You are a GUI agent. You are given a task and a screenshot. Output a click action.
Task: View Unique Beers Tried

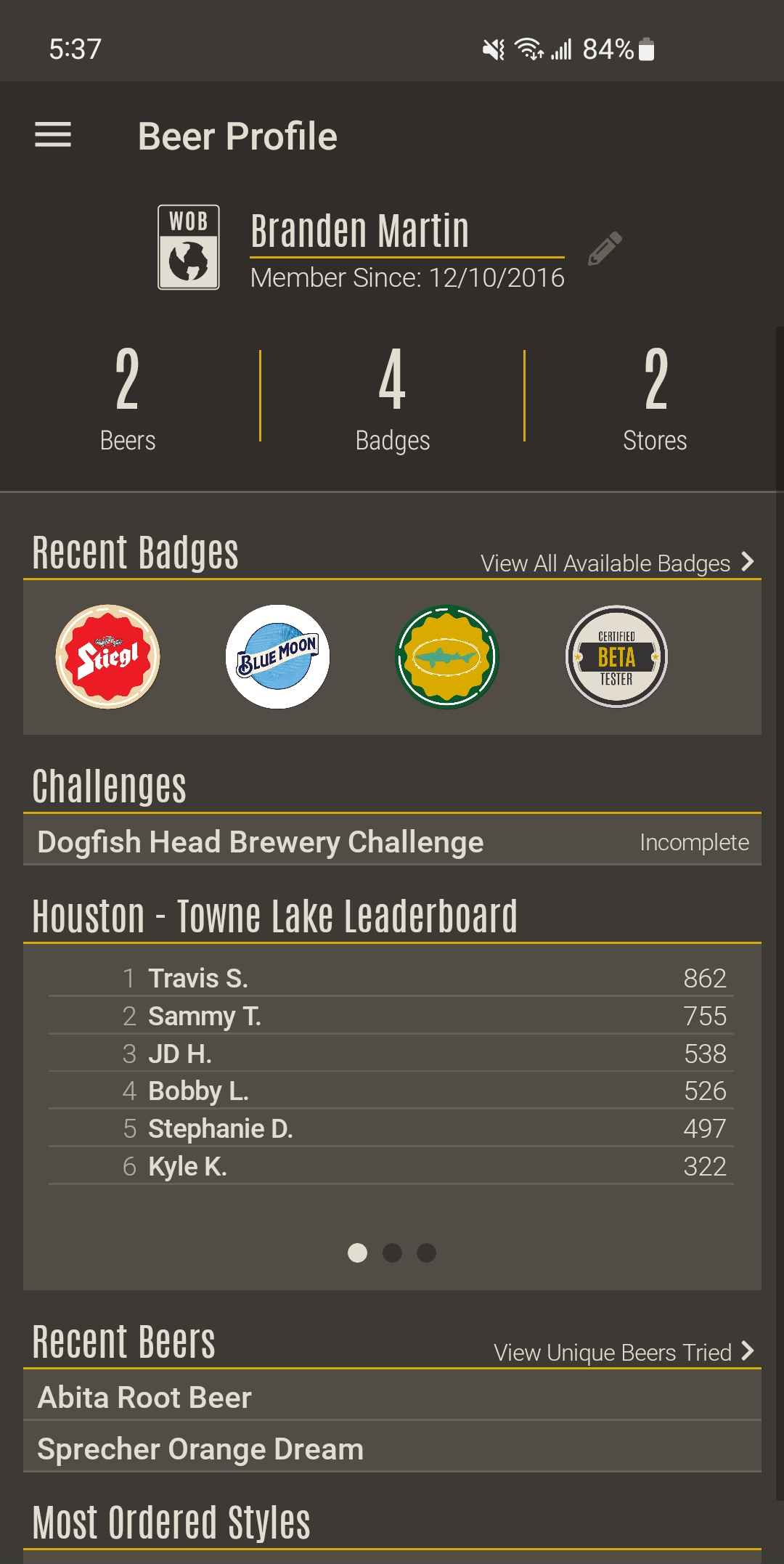(624, 1352)
